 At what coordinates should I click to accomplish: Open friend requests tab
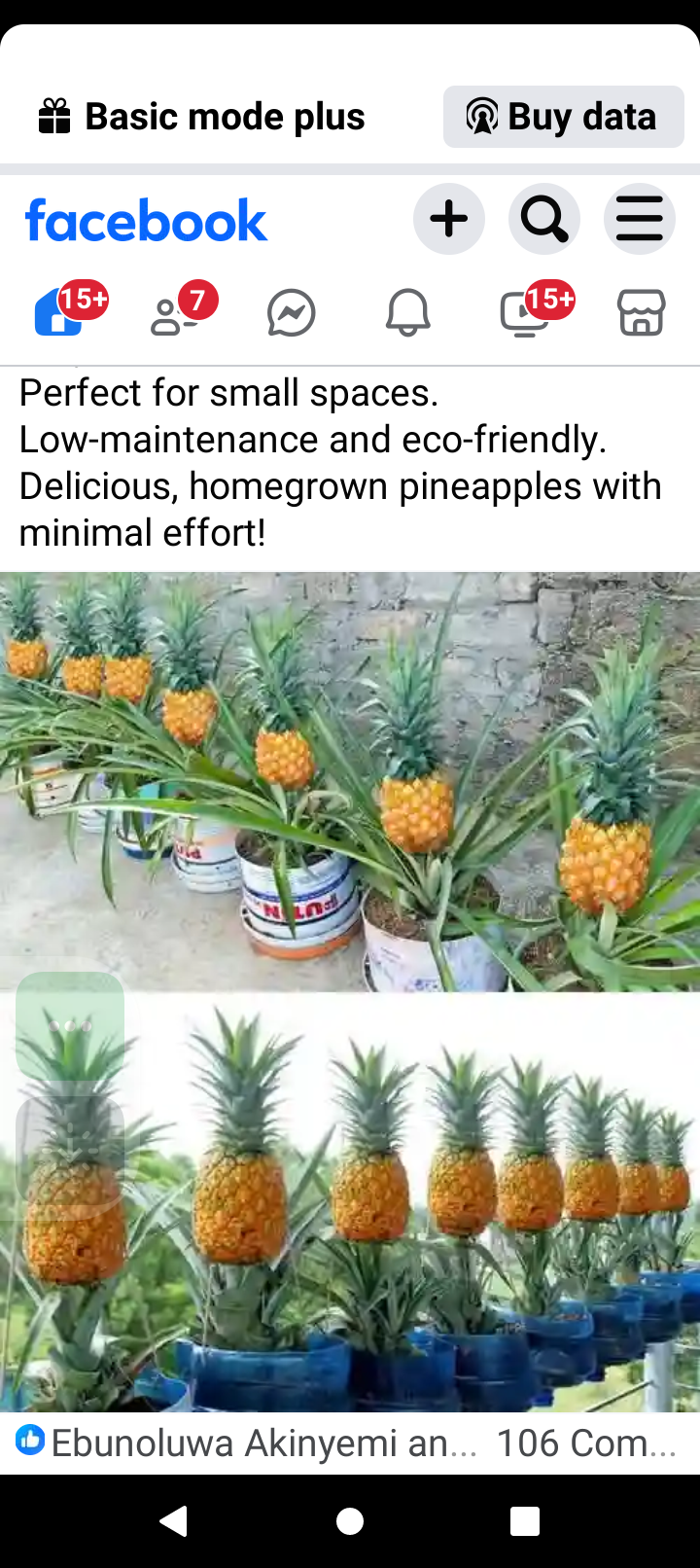[x=176, y=313]
